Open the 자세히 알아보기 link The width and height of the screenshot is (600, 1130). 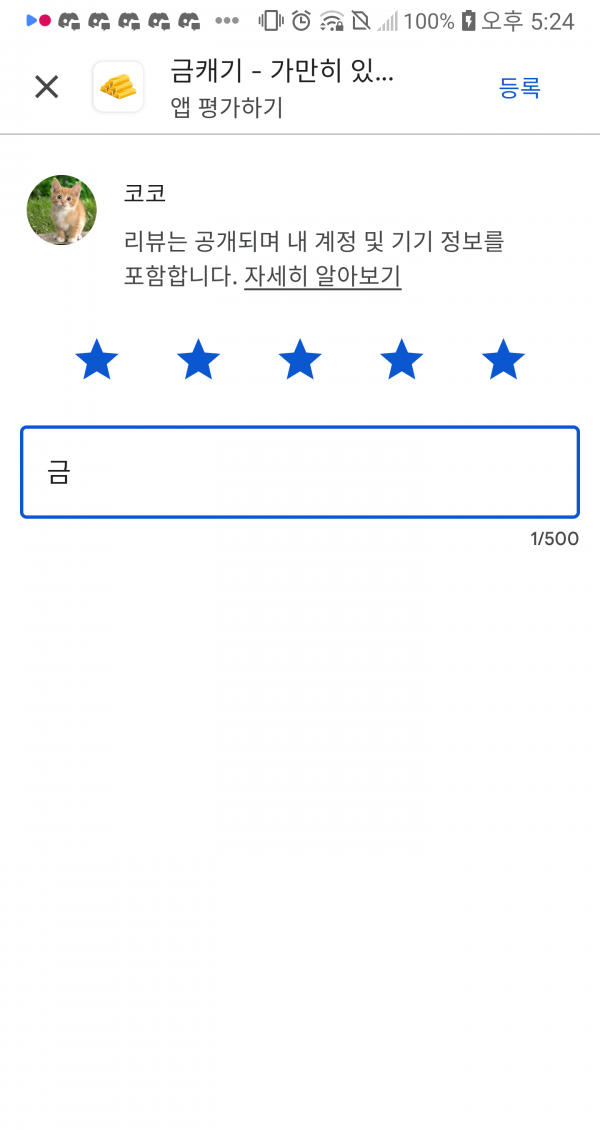323,276
